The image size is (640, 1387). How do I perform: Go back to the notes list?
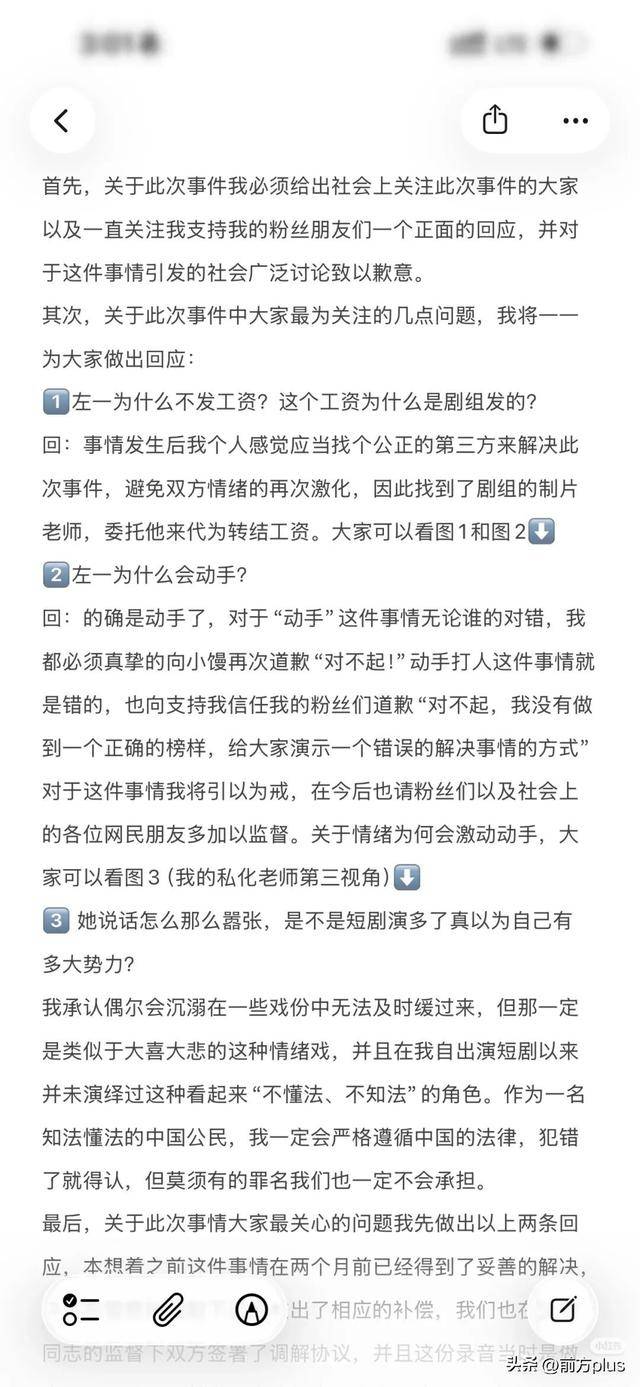coord(62,121)
